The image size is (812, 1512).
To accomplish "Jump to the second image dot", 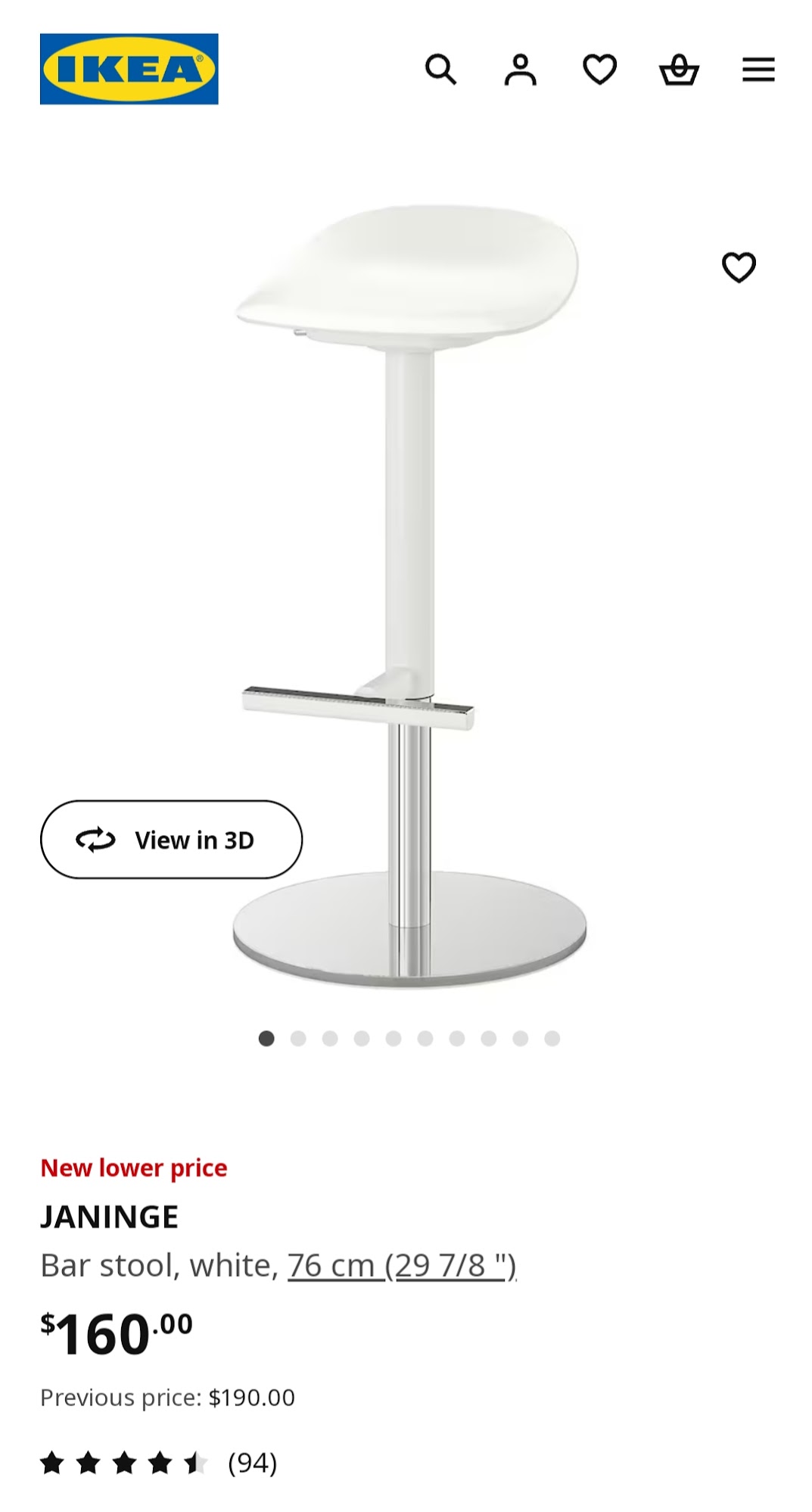I will click(x=298, y=1039).
